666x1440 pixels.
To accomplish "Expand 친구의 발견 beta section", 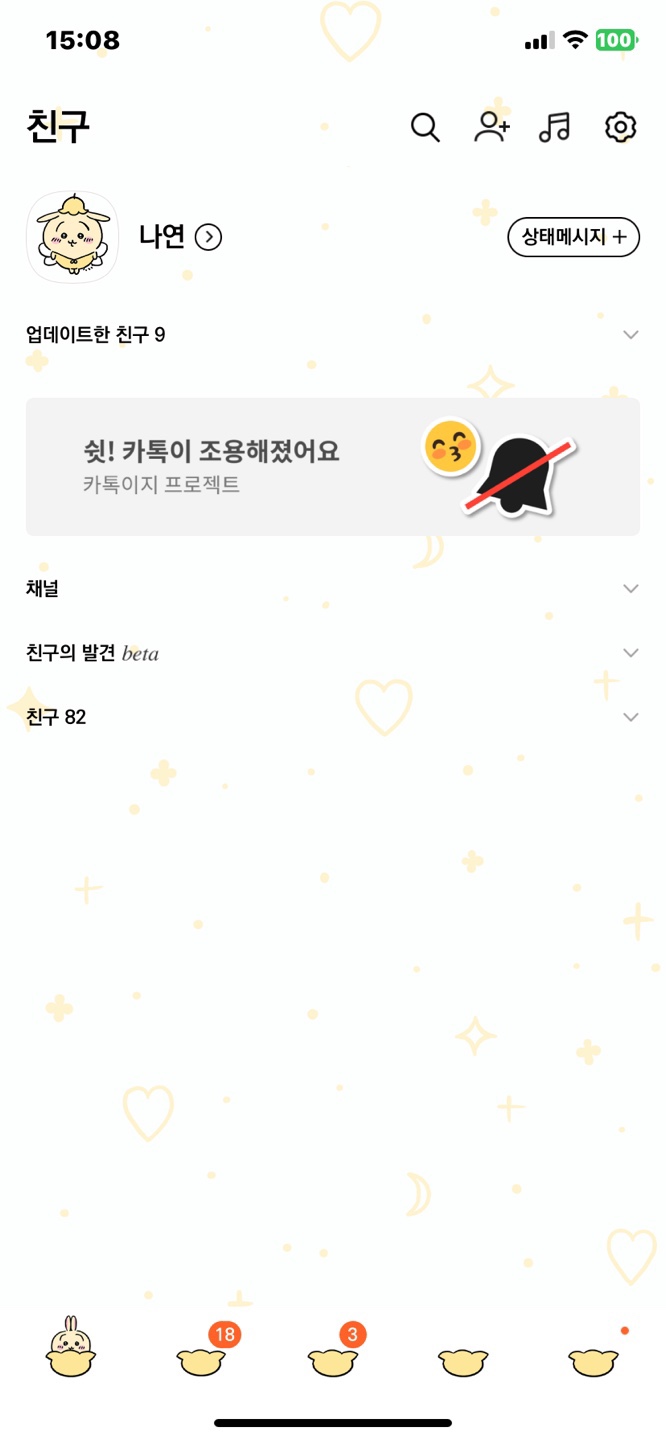I will 630,653.
